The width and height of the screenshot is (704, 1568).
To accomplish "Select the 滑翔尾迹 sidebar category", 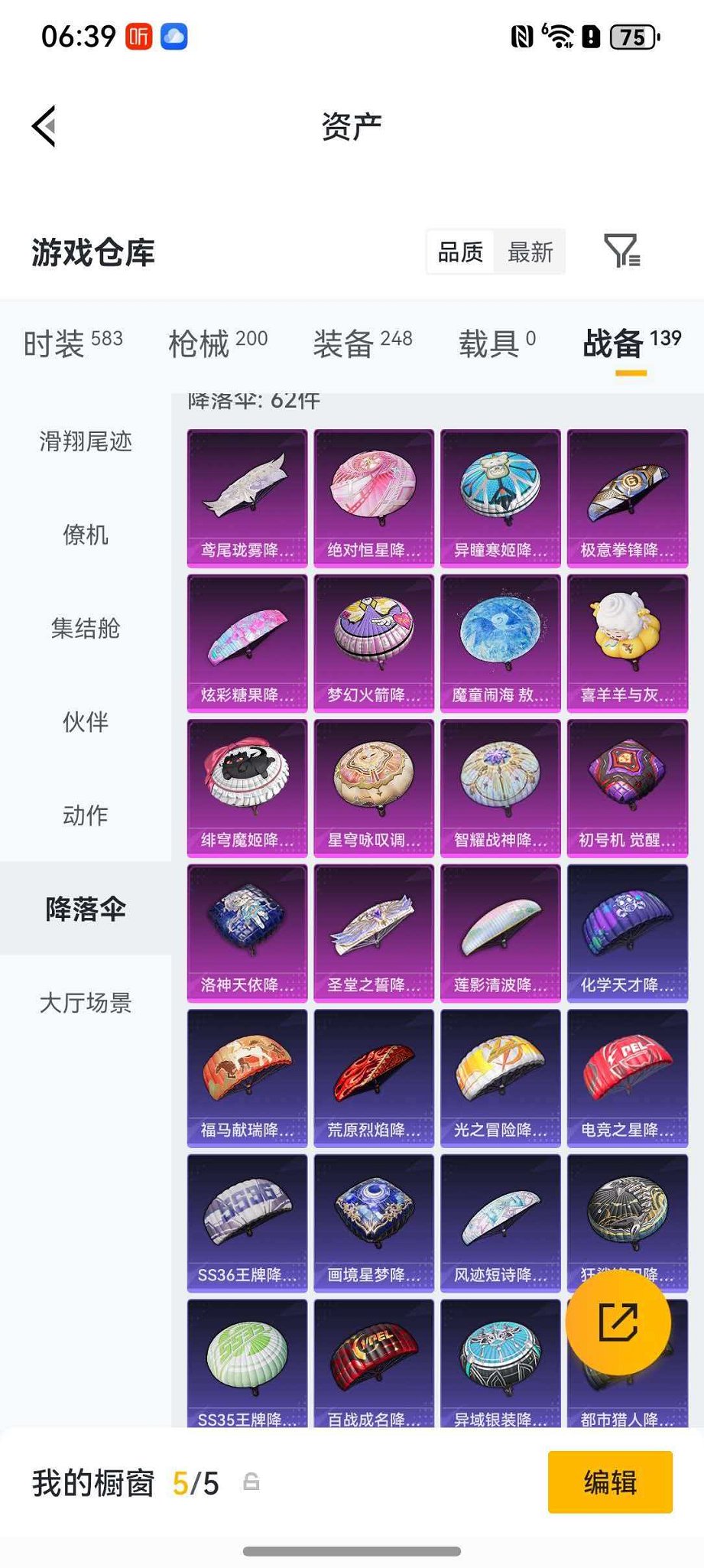I will pyautogui.click(x=84, y=441).
